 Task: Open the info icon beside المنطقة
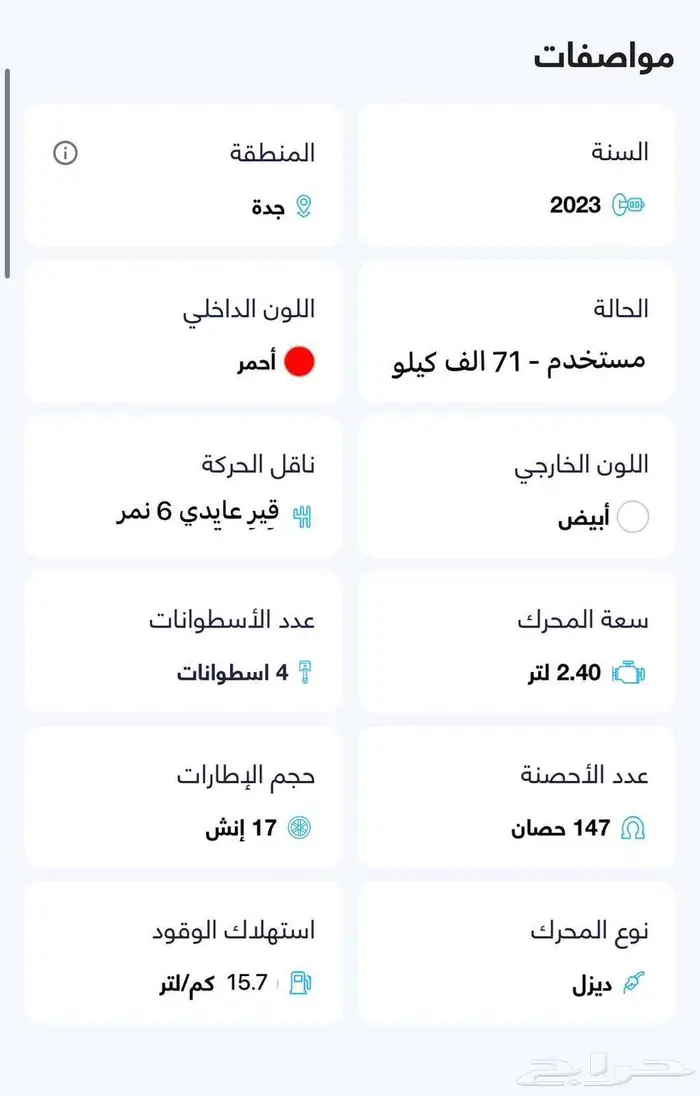(66, 153)
